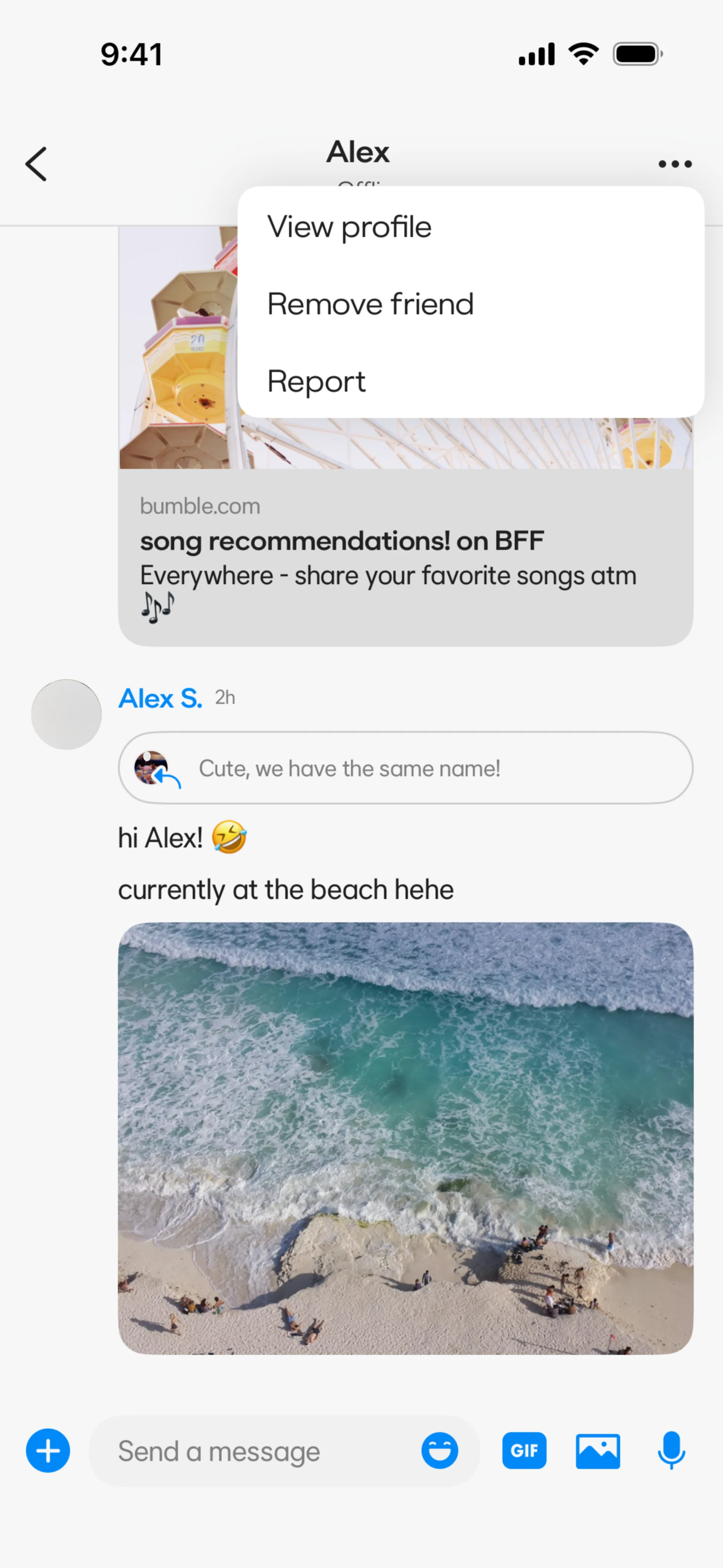
Task: Open the GIF picker
Action: (x=524, y=1450)
